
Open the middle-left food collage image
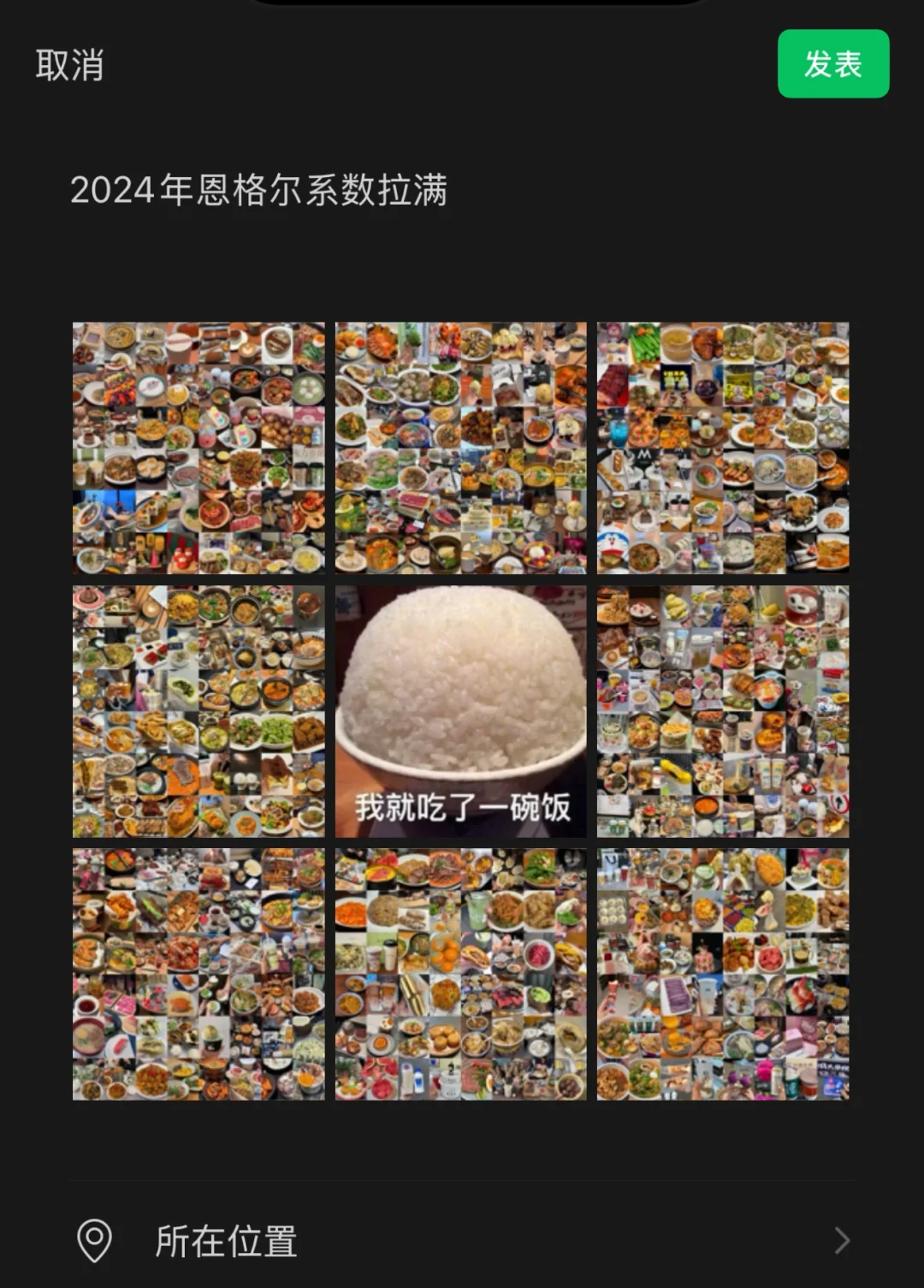click(198, 710)
